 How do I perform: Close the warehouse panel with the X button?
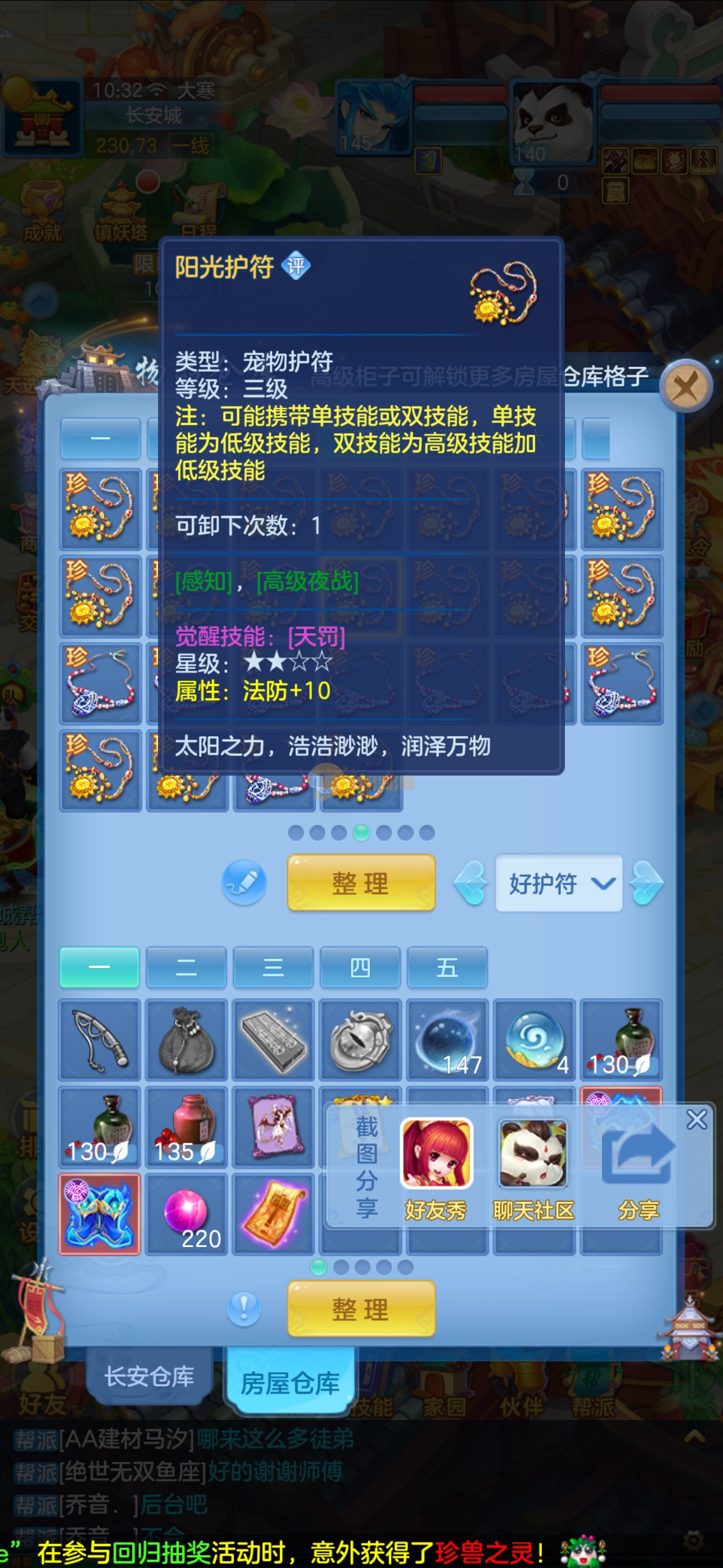point(687,386)
